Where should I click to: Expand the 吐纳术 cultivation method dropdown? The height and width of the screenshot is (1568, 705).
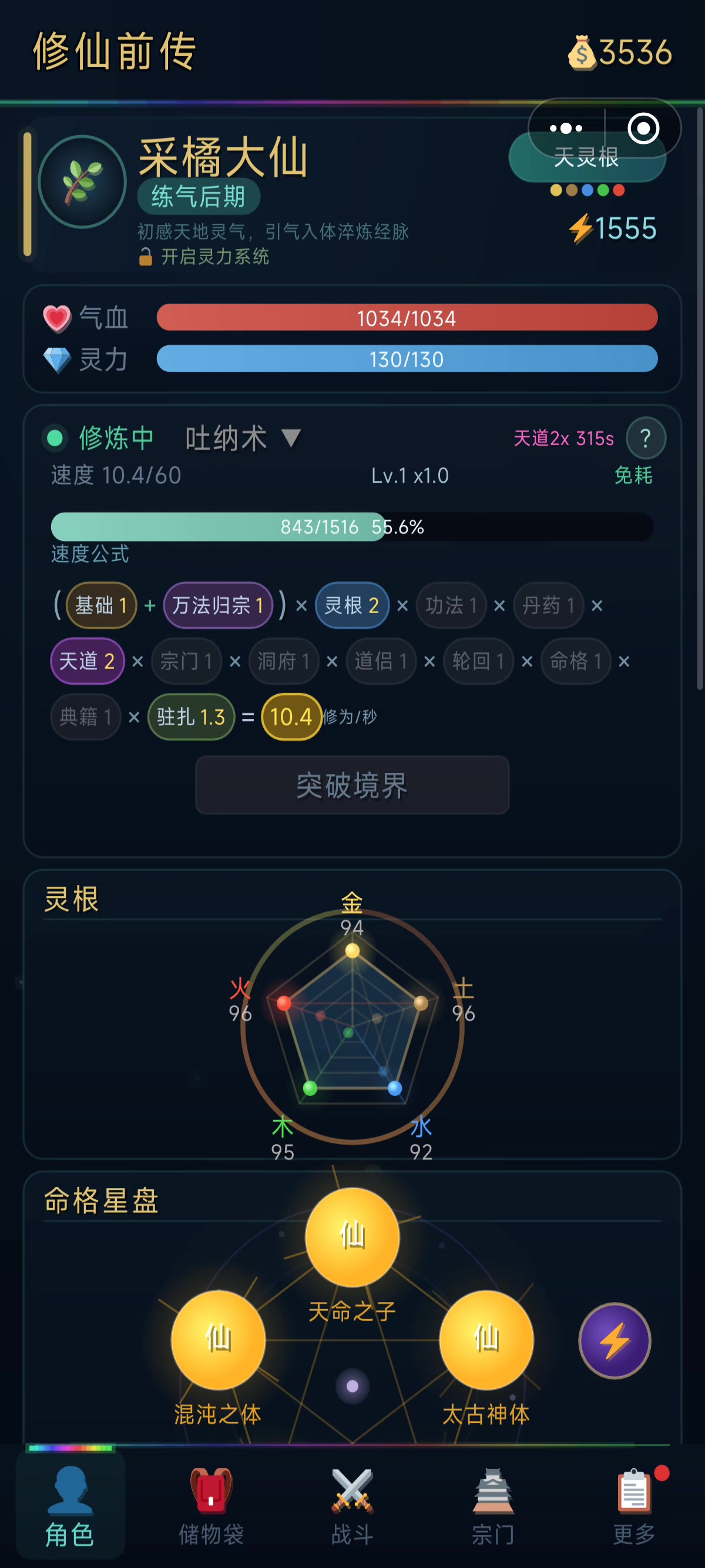pos(242,438)
